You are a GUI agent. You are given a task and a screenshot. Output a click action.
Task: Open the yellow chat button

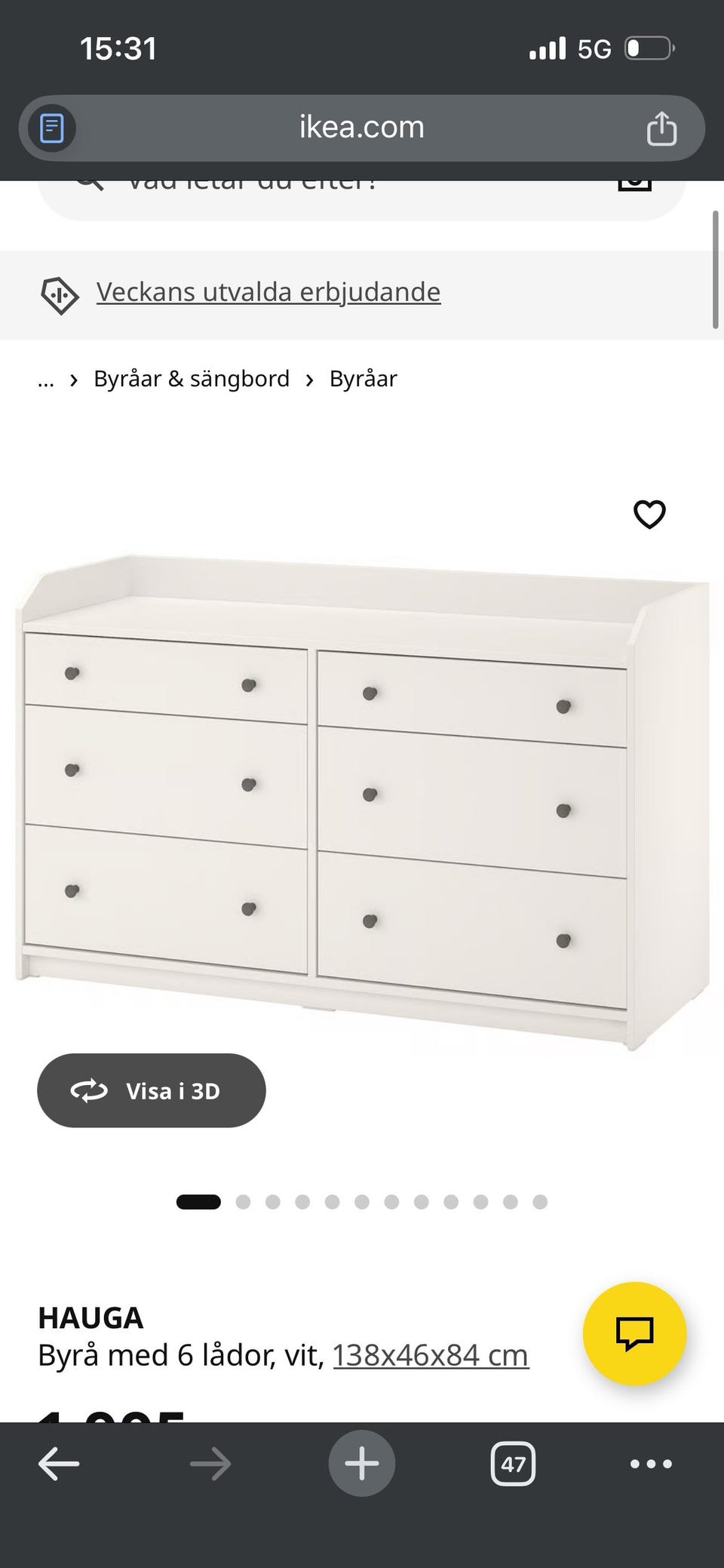635,1333
